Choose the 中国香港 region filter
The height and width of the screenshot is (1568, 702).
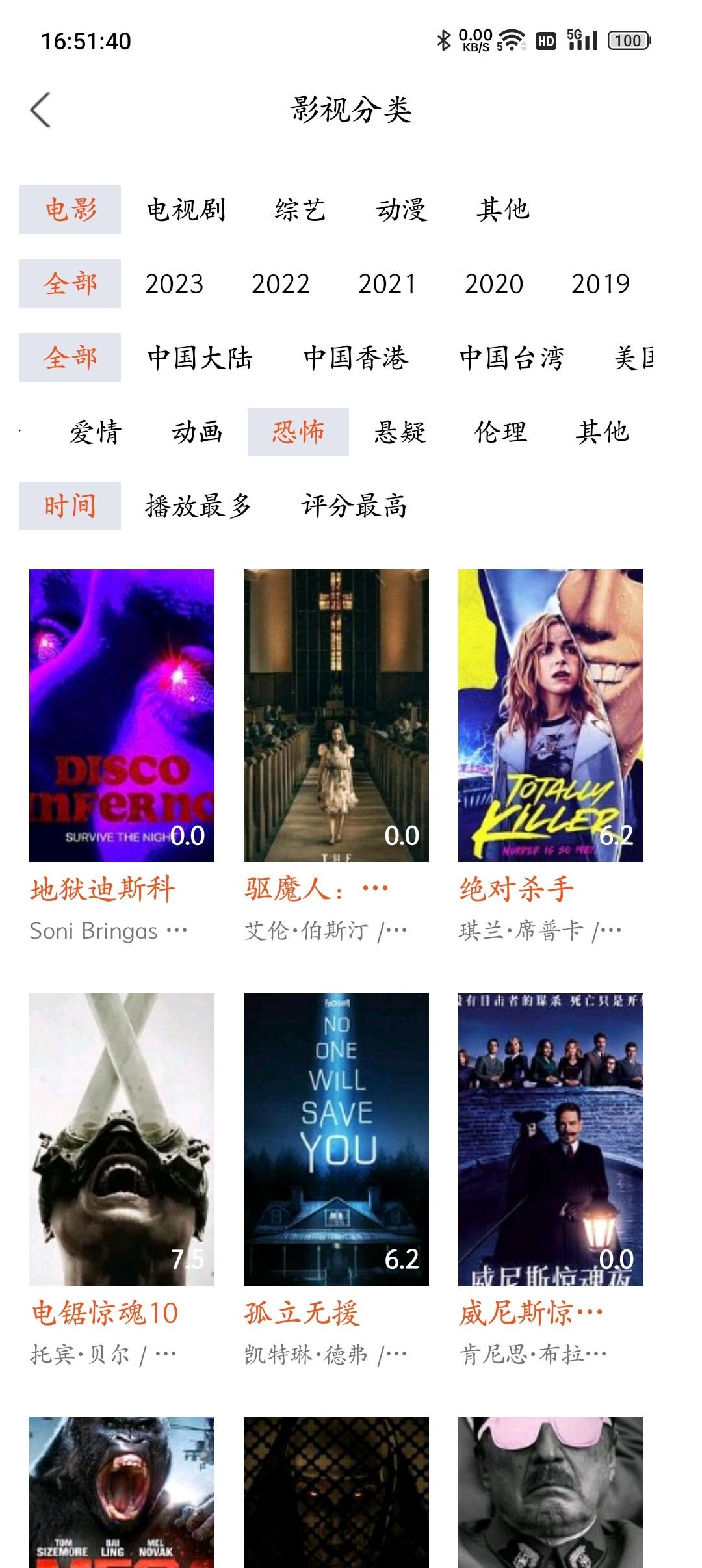(x=356, y=358)
